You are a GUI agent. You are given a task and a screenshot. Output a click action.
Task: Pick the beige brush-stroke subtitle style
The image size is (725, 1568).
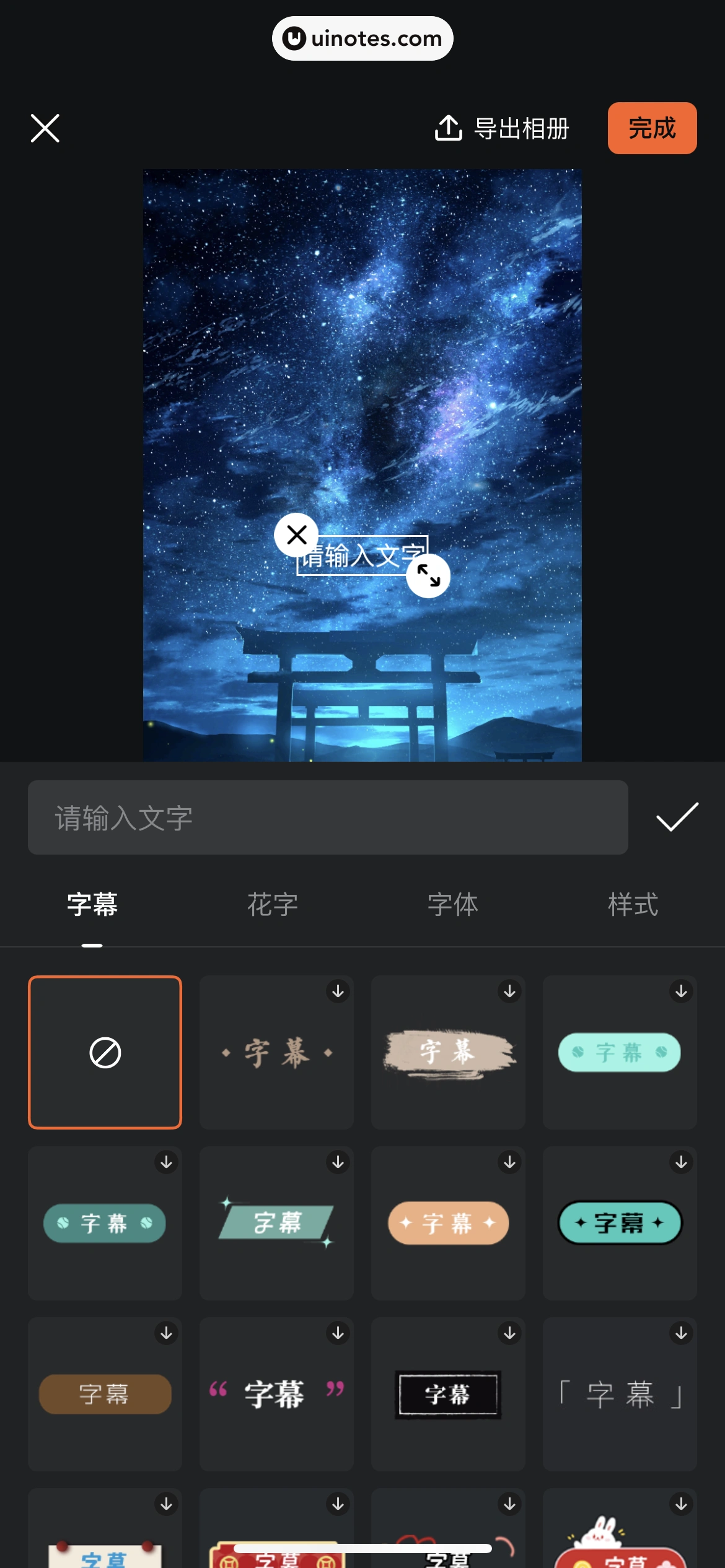click(x=448, y=1052)
